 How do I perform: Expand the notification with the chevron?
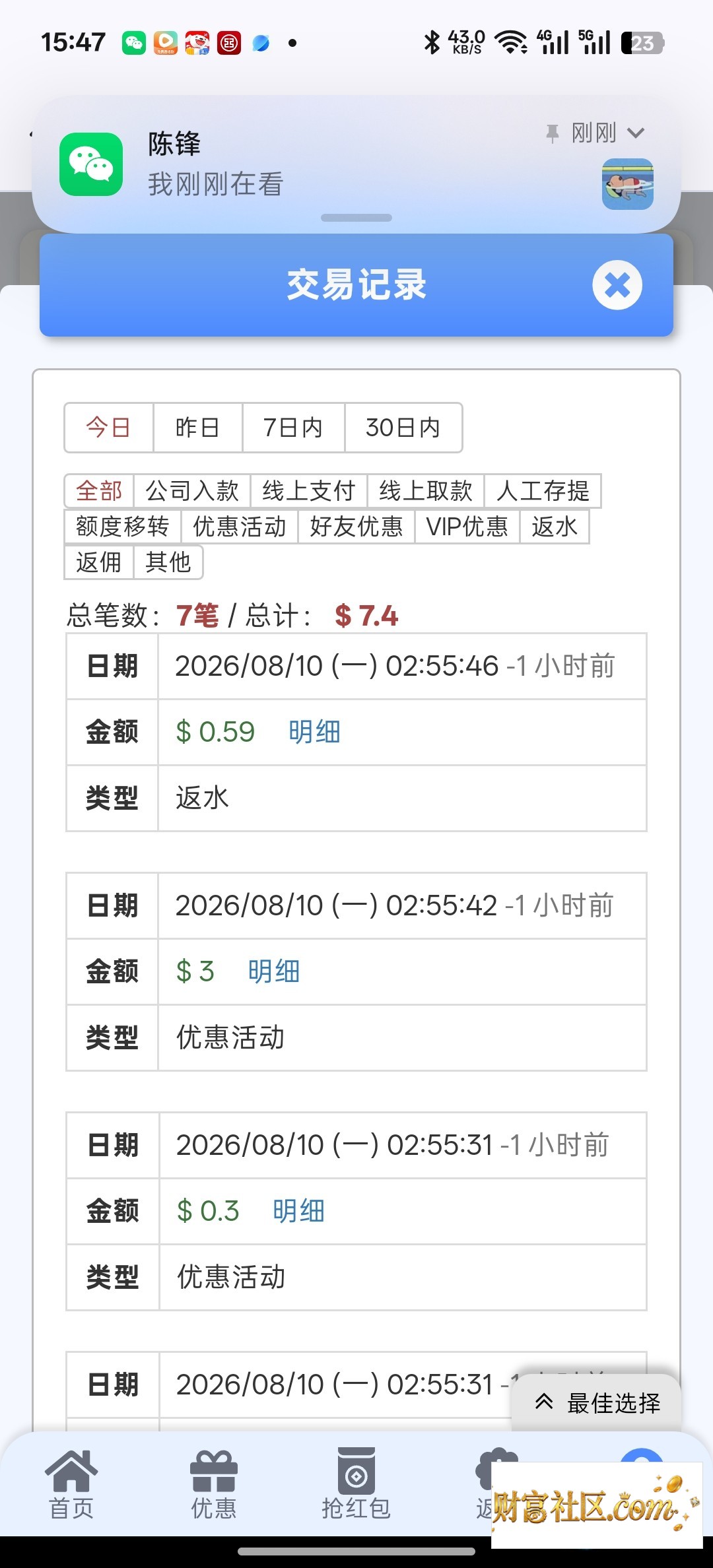coord(636,133)
